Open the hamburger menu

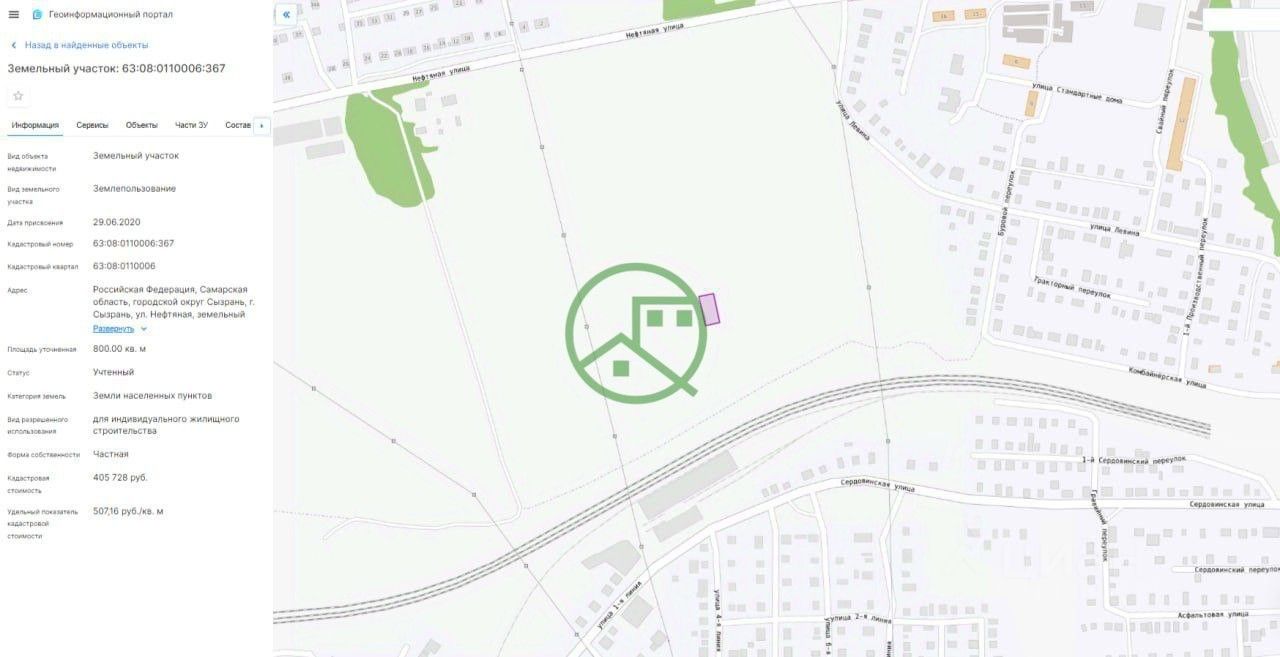13,14
